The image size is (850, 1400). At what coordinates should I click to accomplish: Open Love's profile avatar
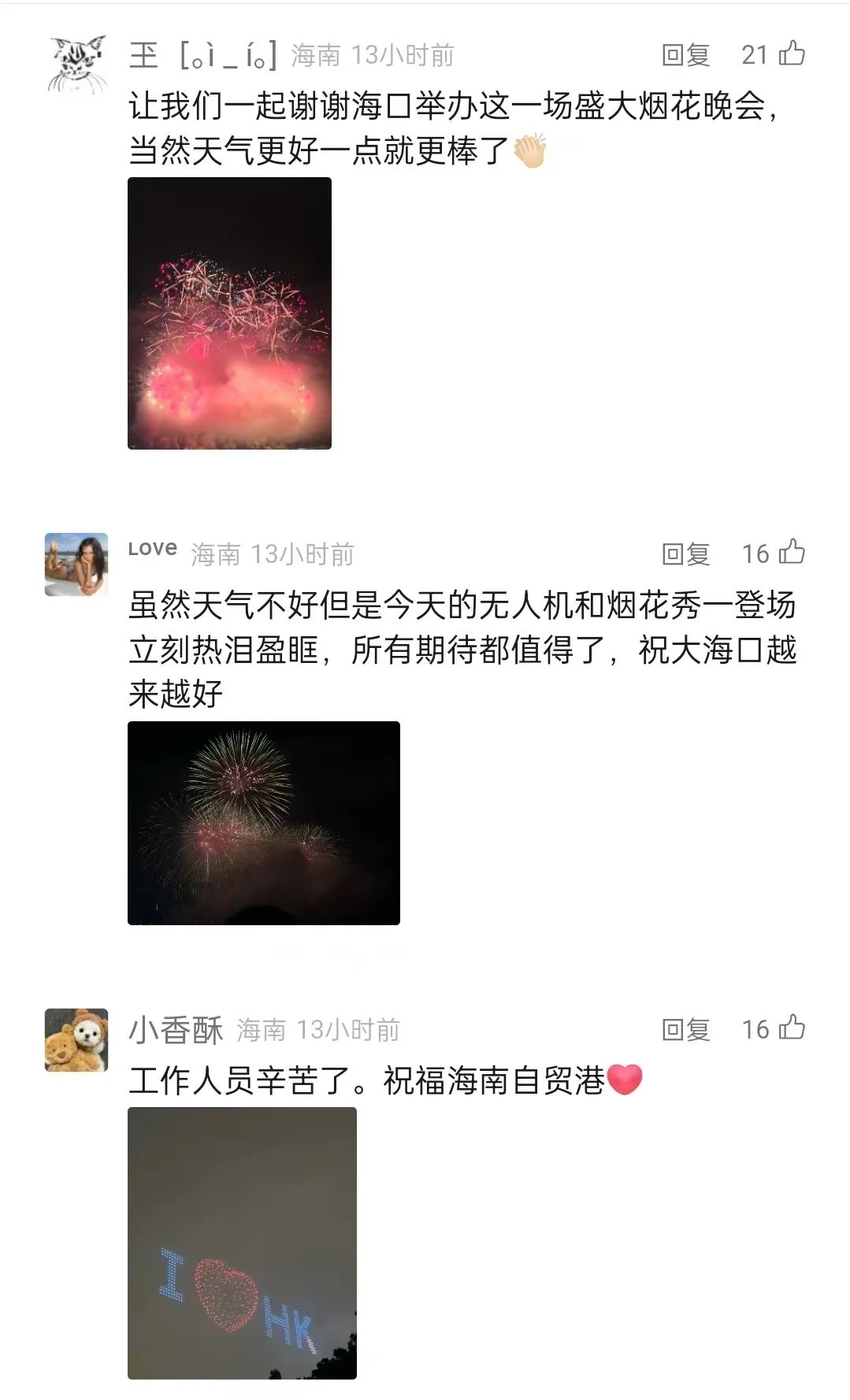coord(76,565)
